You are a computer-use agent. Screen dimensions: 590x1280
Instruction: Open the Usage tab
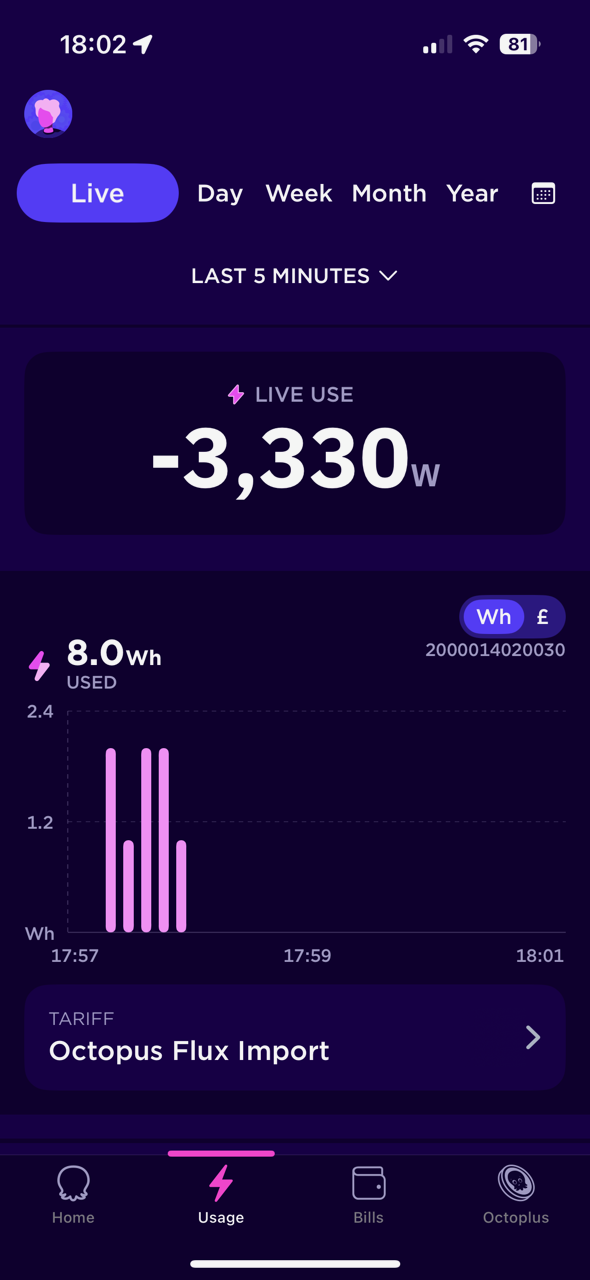pos(221,1195)
